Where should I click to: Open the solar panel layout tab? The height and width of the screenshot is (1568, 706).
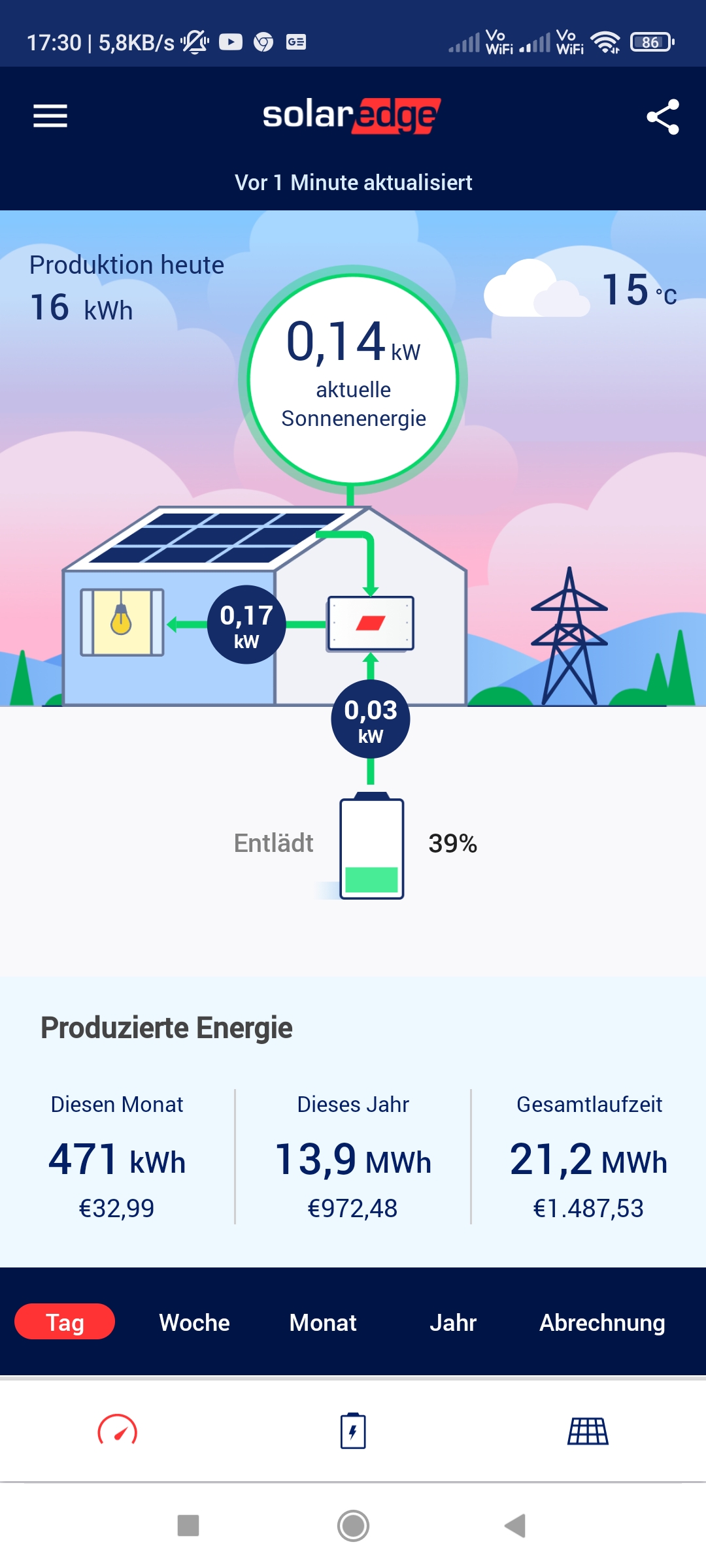[588, 1431]
